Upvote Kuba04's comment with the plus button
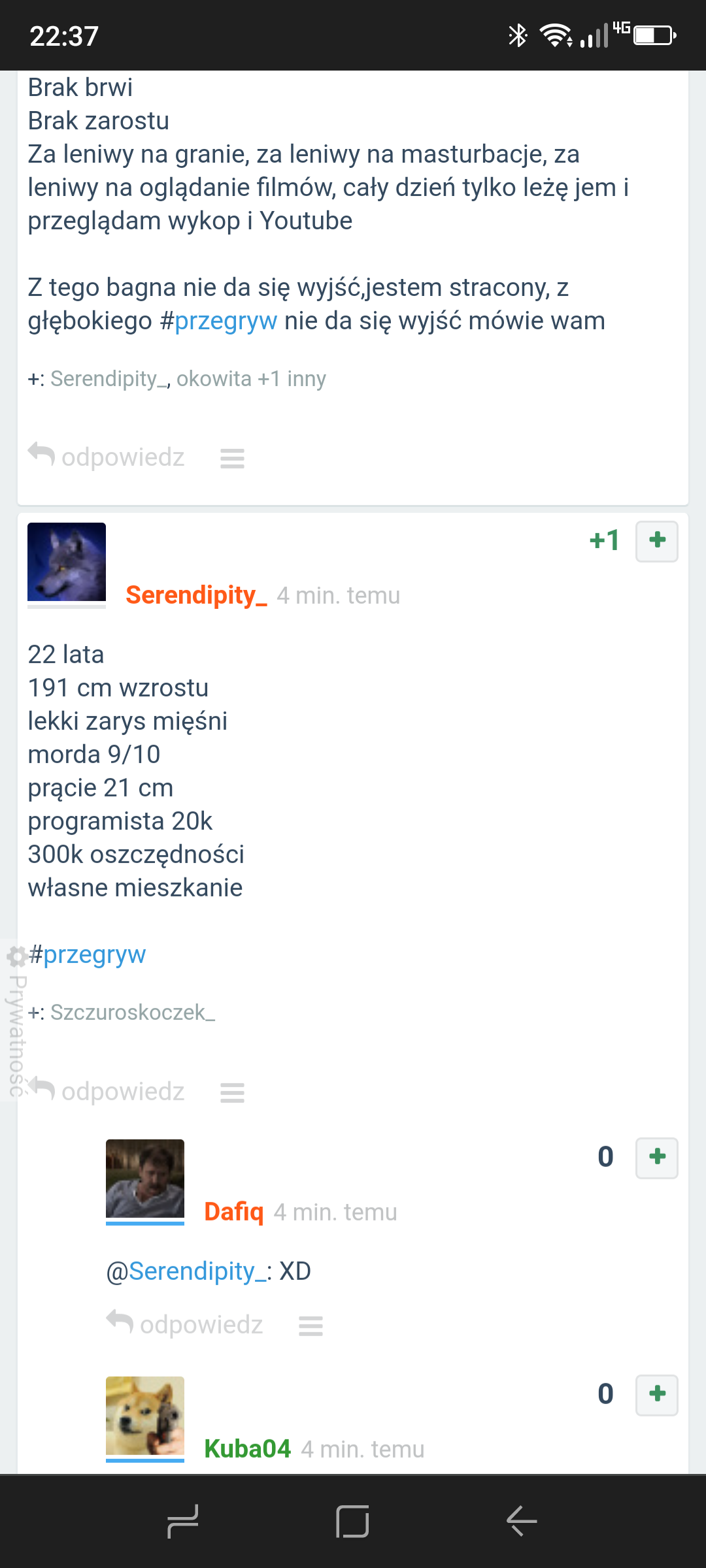This screenshot has height=1568, width=706. pyautogui.click(x=656, y=1395)
